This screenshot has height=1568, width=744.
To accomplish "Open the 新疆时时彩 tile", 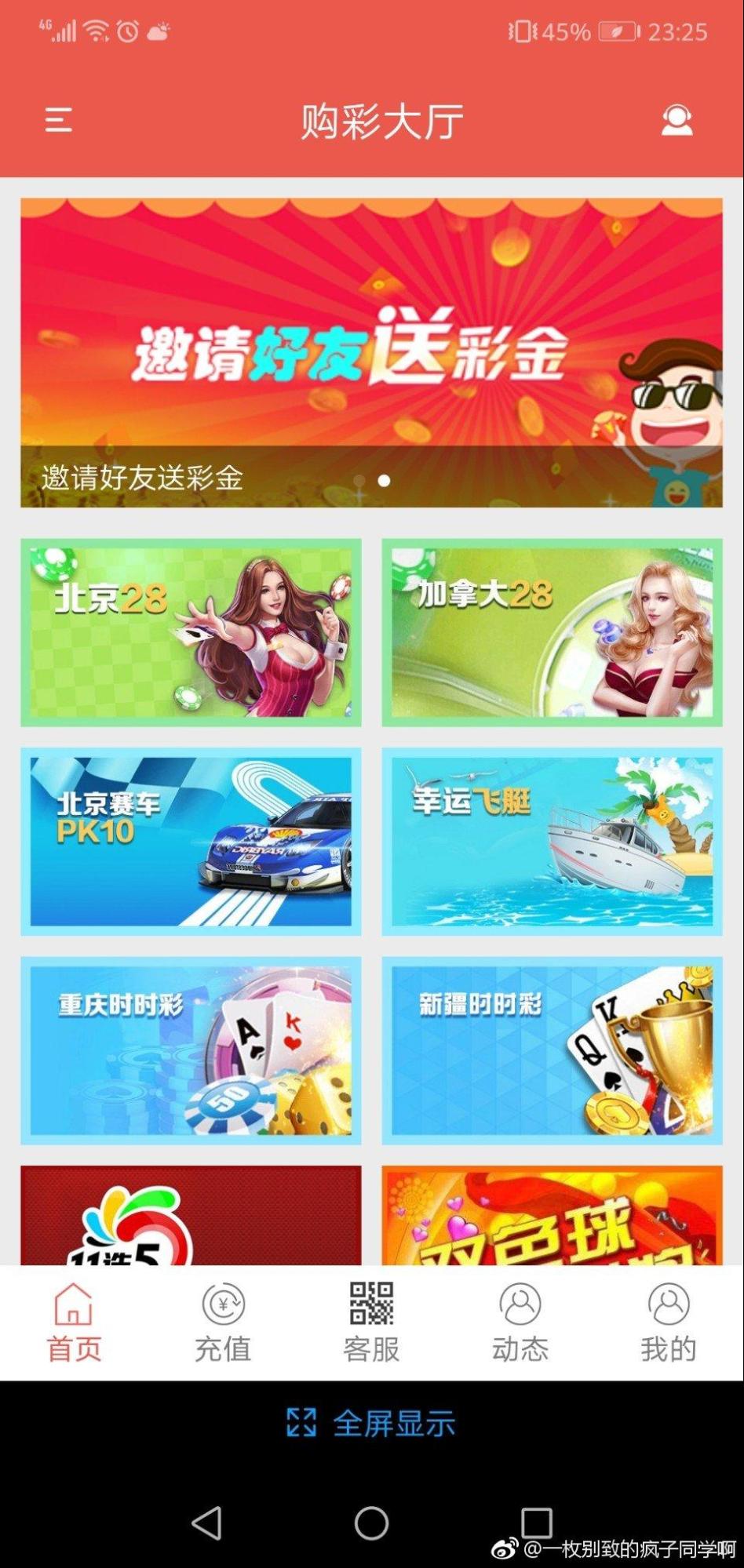I will 552,1050.
